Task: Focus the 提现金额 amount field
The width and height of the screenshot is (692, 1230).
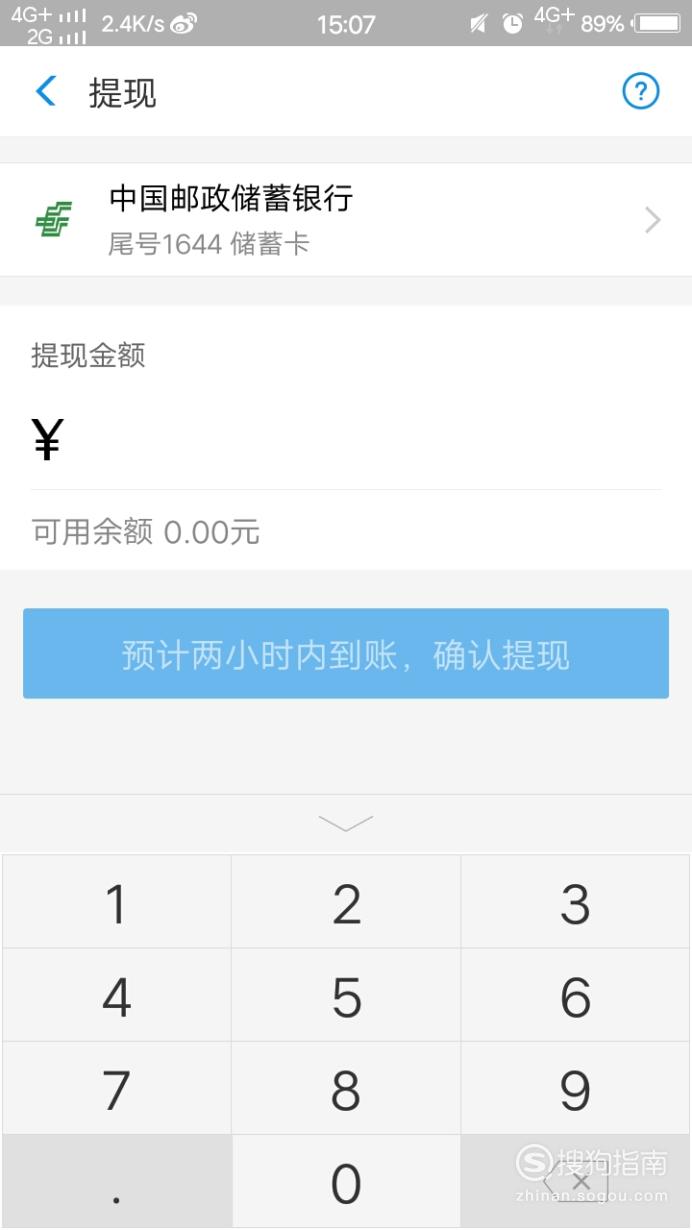Action: 346,440
